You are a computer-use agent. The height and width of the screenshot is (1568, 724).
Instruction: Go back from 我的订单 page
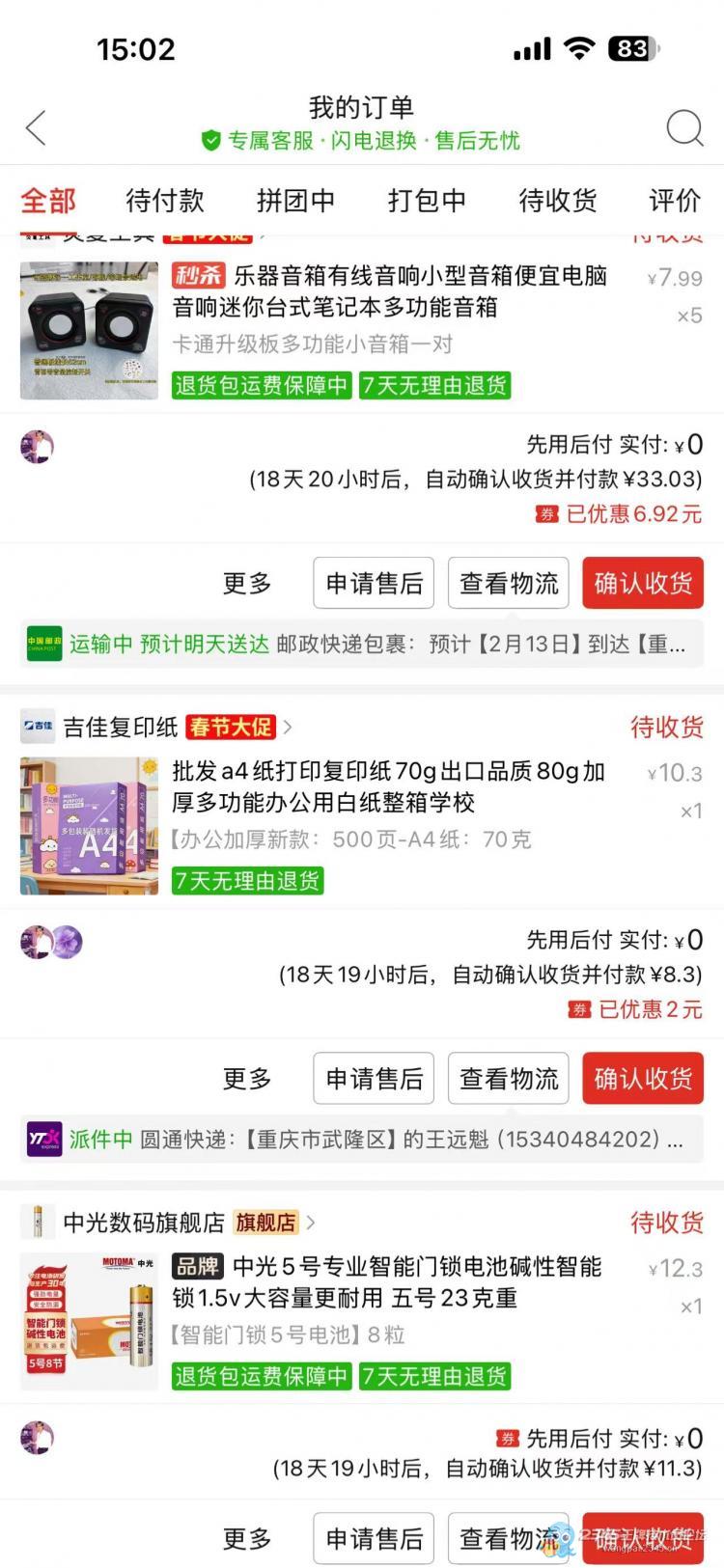tap(37, 127)
